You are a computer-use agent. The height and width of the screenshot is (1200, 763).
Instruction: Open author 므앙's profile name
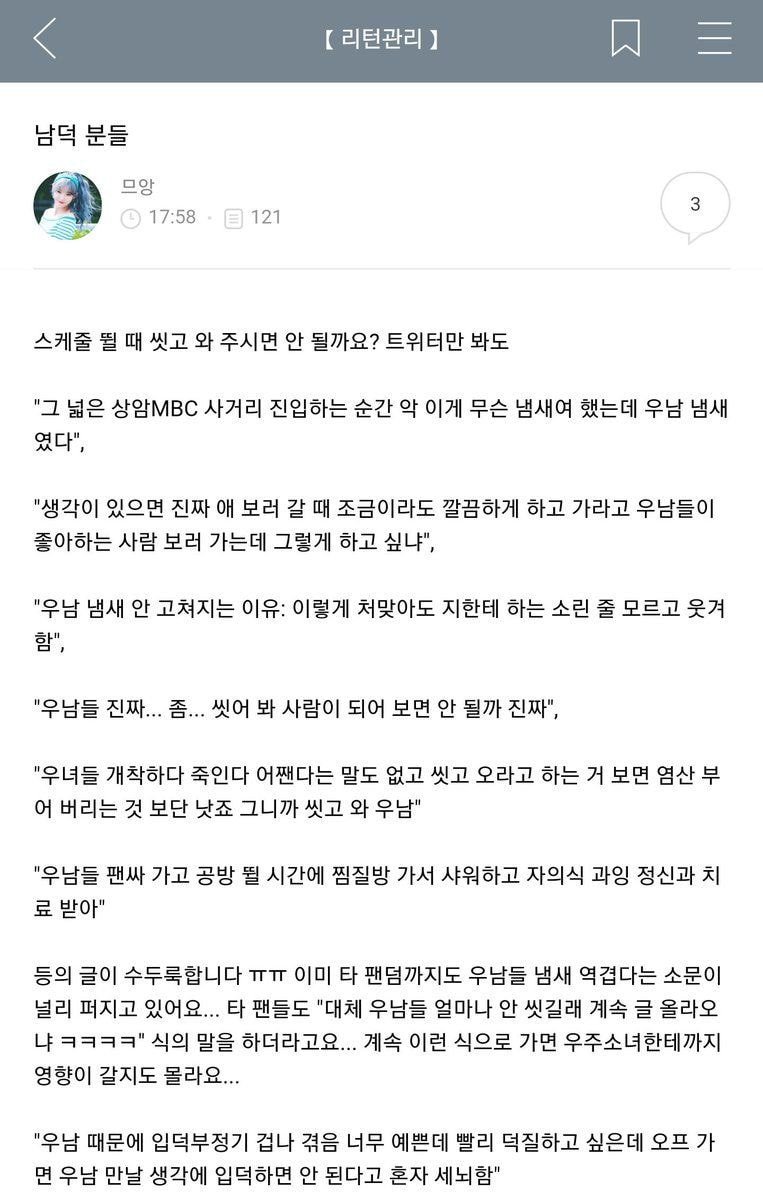coord(138,186)
